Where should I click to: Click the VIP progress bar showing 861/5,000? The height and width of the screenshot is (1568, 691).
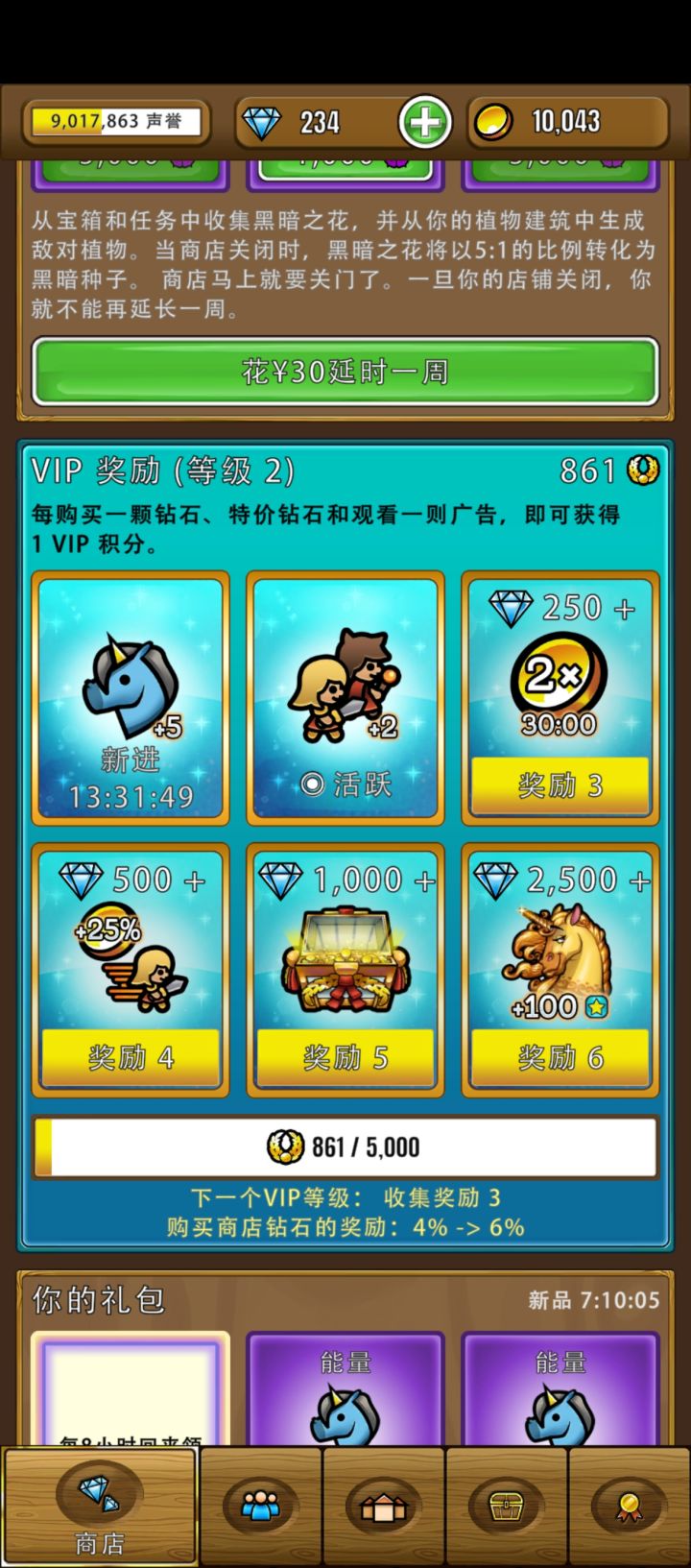(345, 1146)
